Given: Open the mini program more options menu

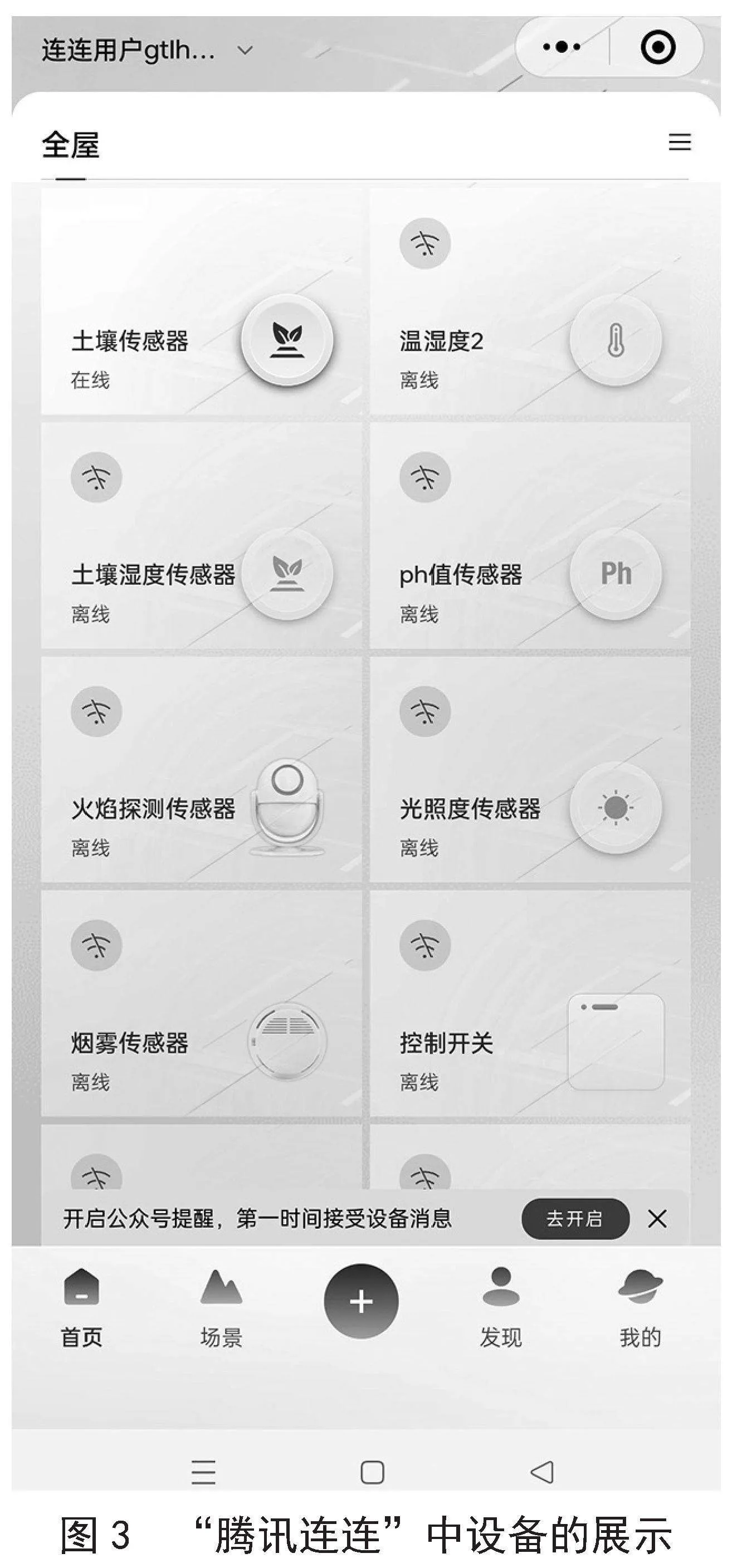Looking at the screenshot, I should click(561, 47).
